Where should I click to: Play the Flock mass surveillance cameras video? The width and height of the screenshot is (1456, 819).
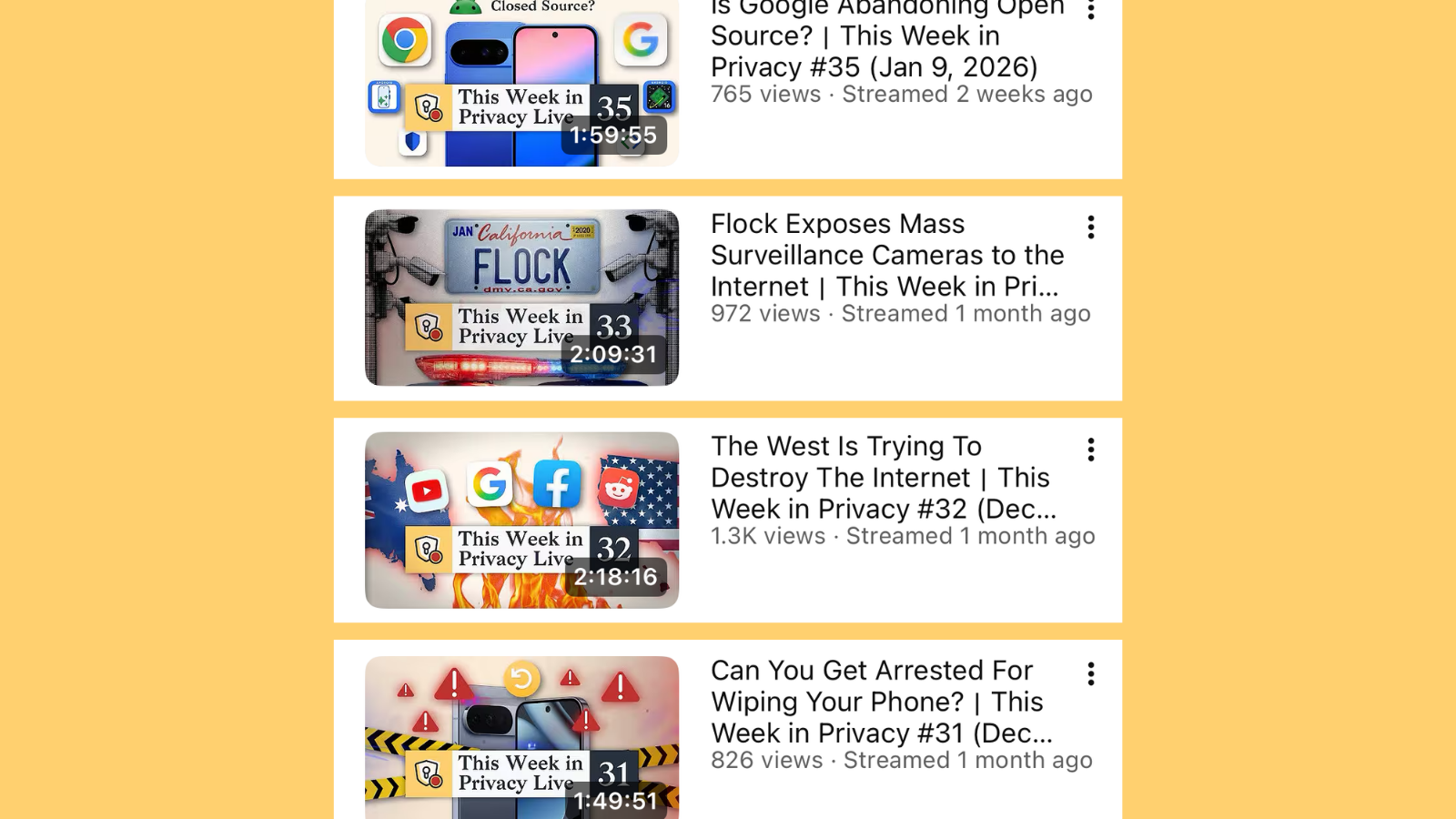521,298
